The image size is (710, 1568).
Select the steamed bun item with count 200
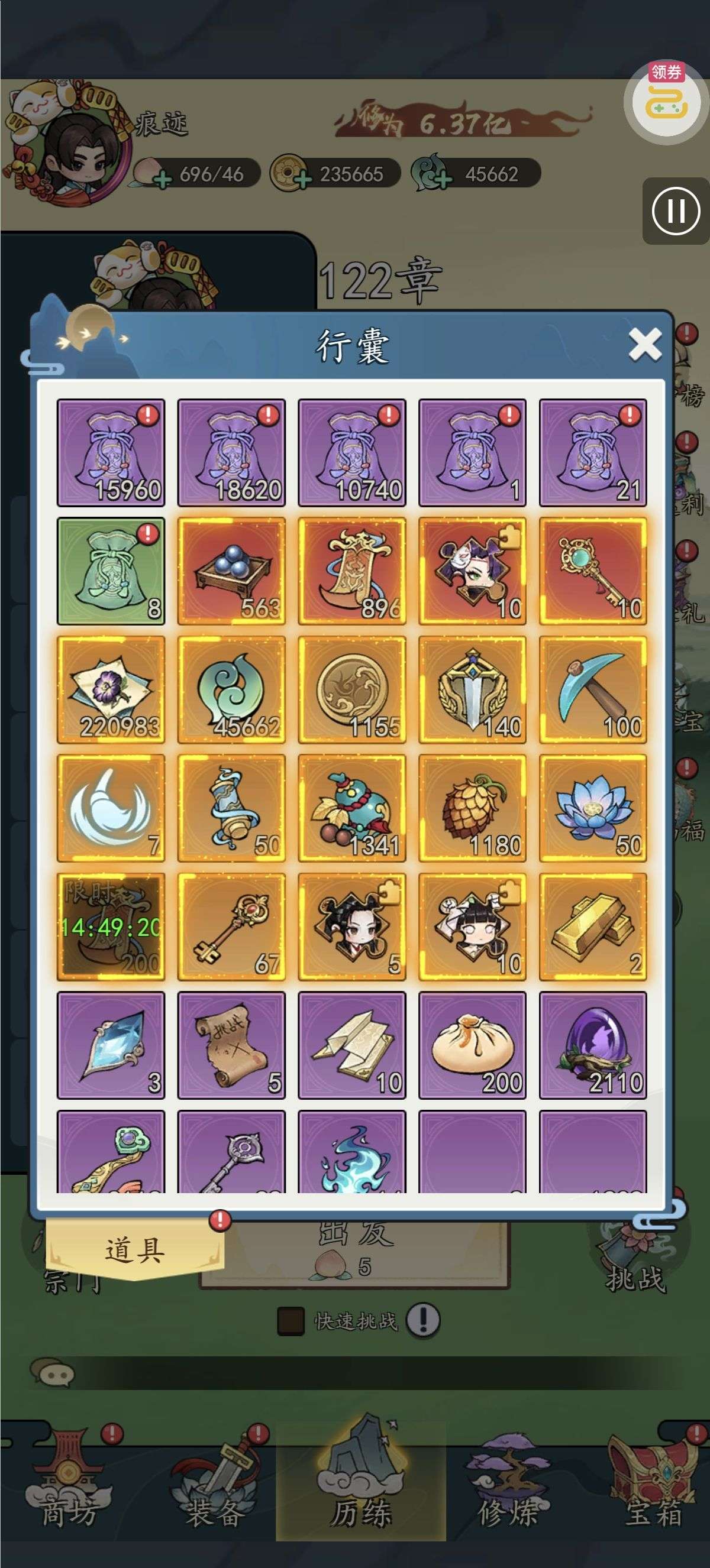point(473,1046)
